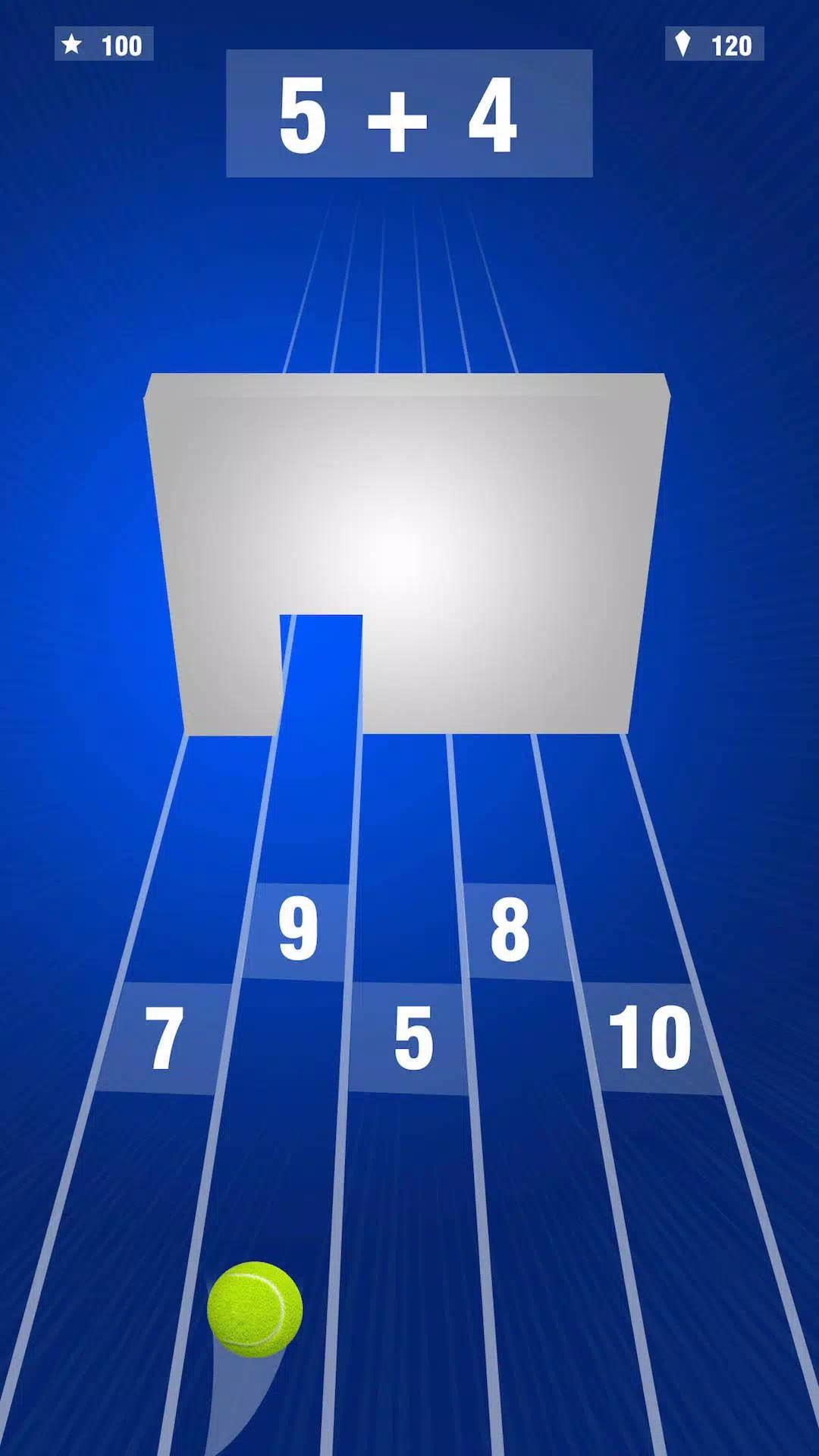Tap the number 8 tile
Screen dimensions: 819x1456
(x=510, y=930)
